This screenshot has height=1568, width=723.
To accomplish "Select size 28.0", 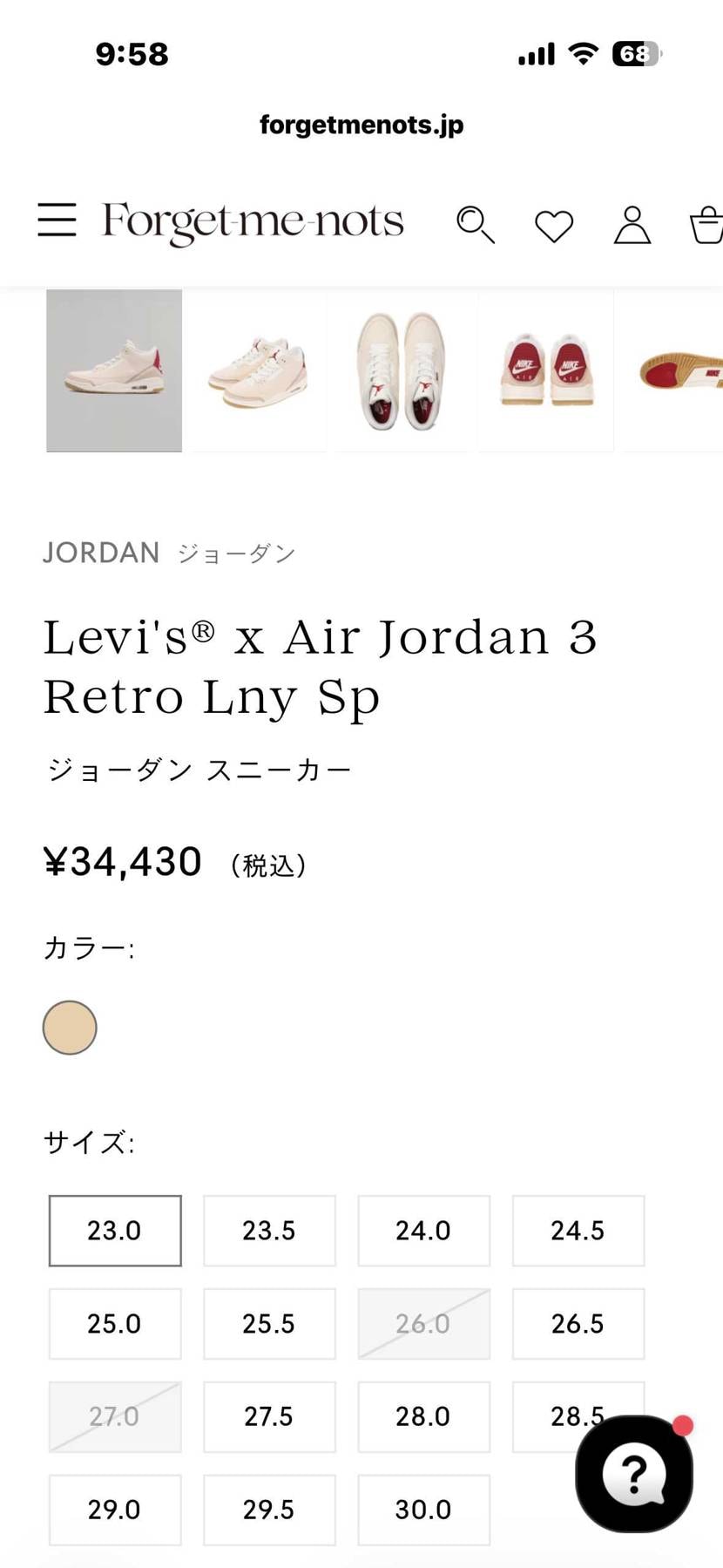I will (423, 1416).
